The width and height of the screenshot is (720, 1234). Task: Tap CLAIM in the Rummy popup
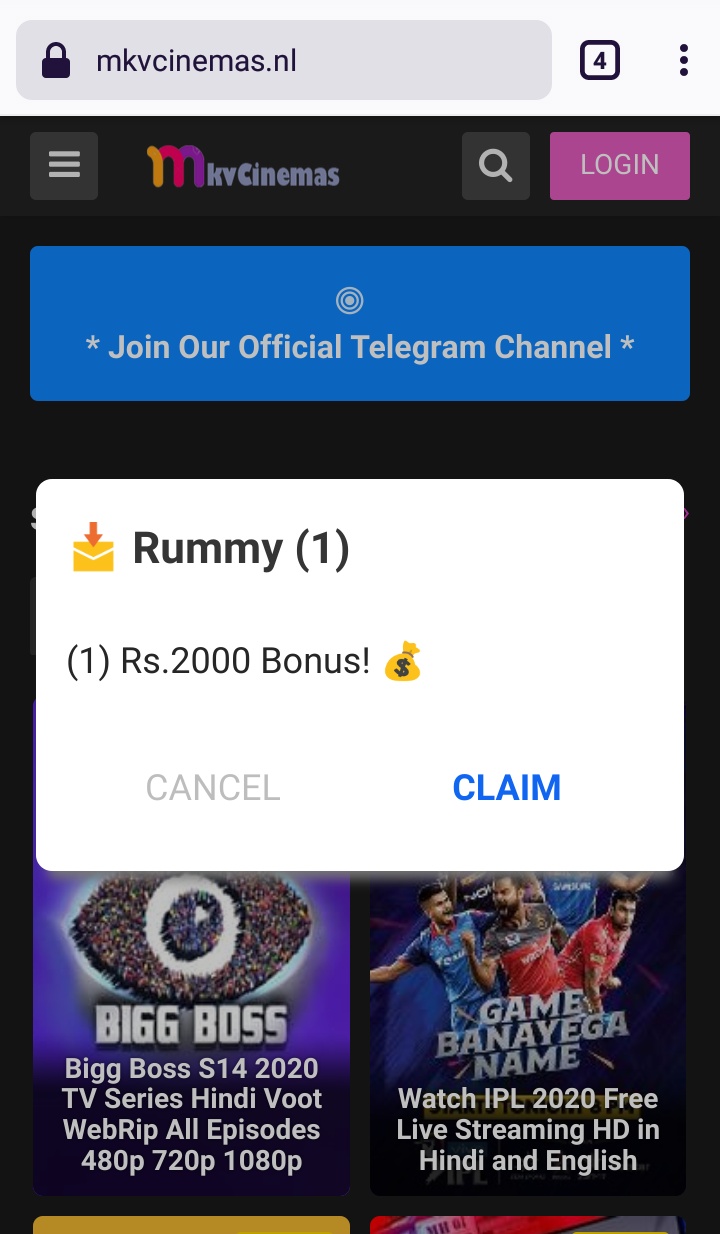point(506,788)
